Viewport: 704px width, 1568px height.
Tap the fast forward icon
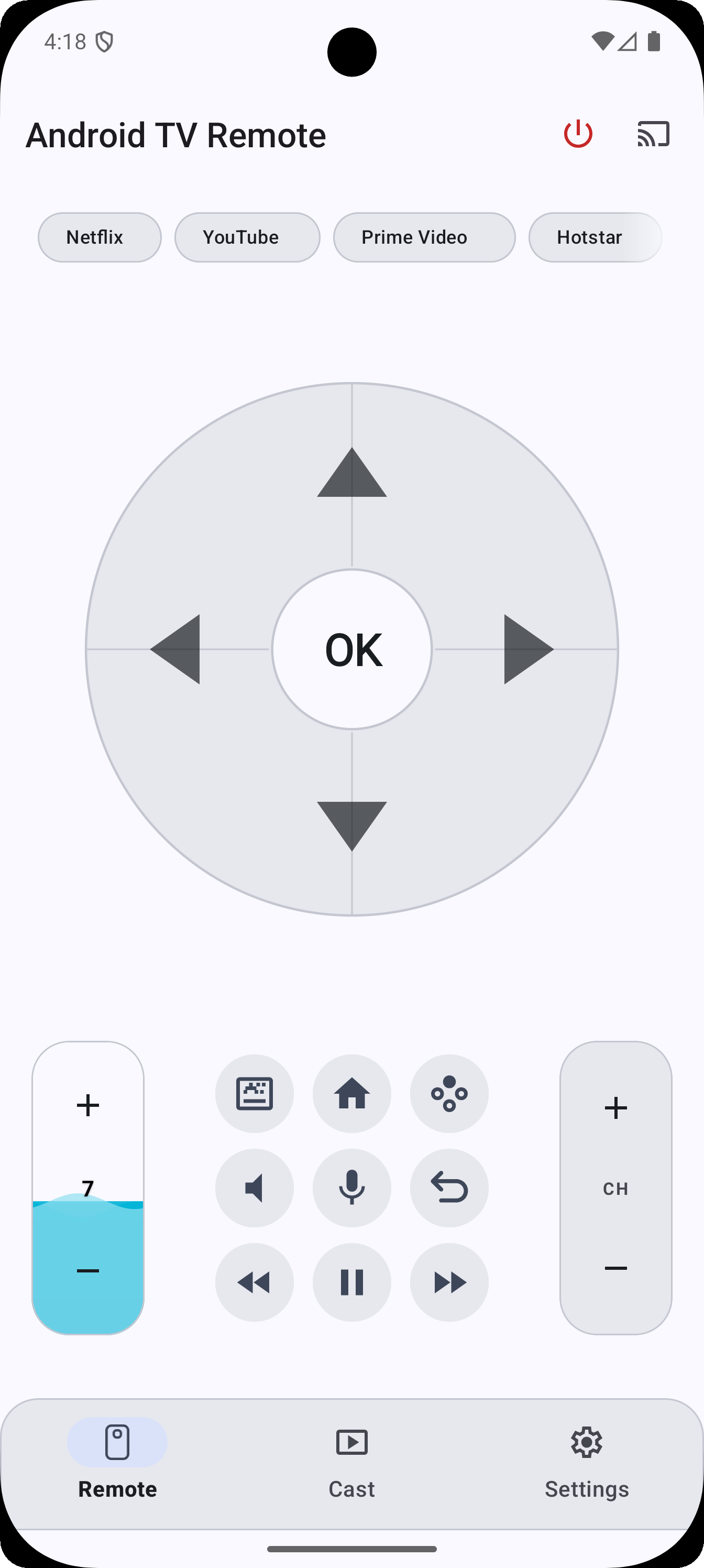pos(449,1282)
